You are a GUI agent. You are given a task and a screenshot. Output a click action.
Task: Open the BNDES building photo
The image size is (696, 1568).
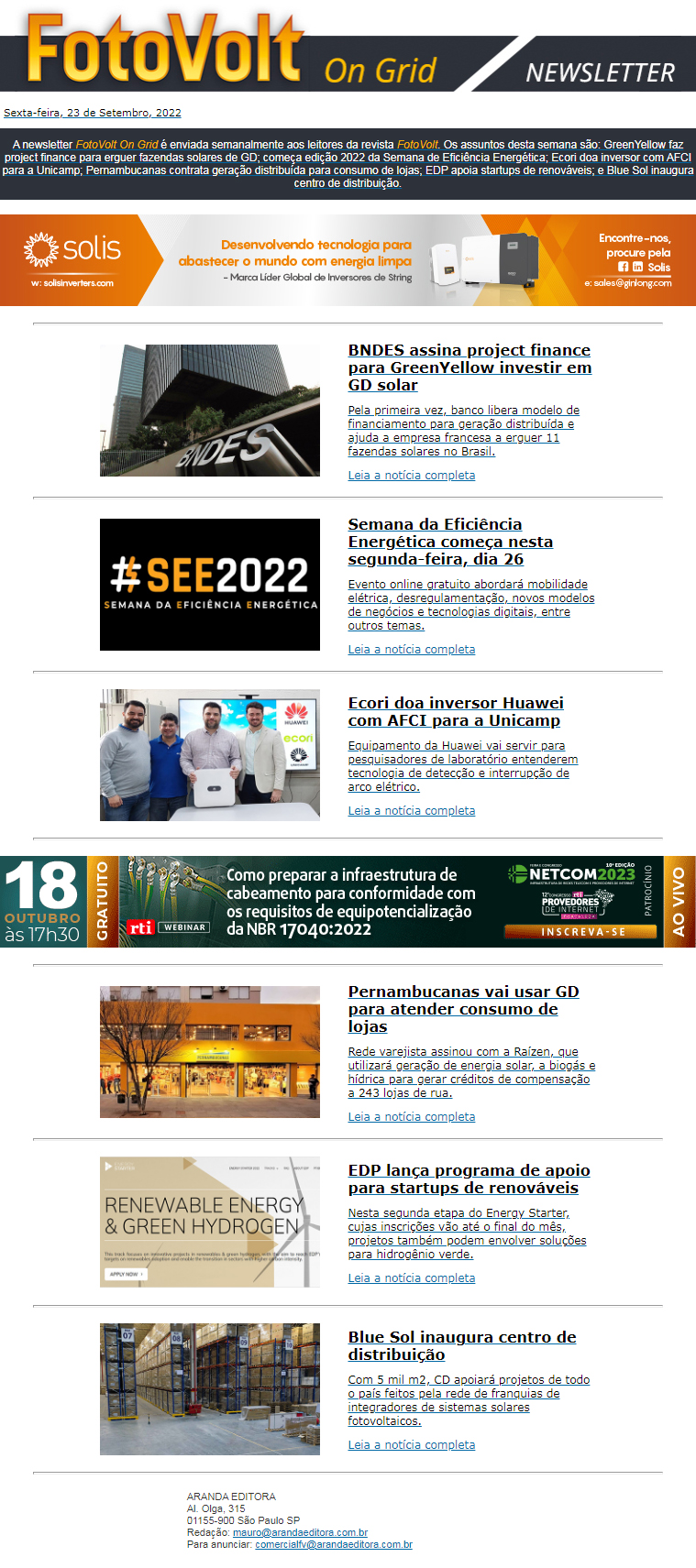(x=210, y=411)
